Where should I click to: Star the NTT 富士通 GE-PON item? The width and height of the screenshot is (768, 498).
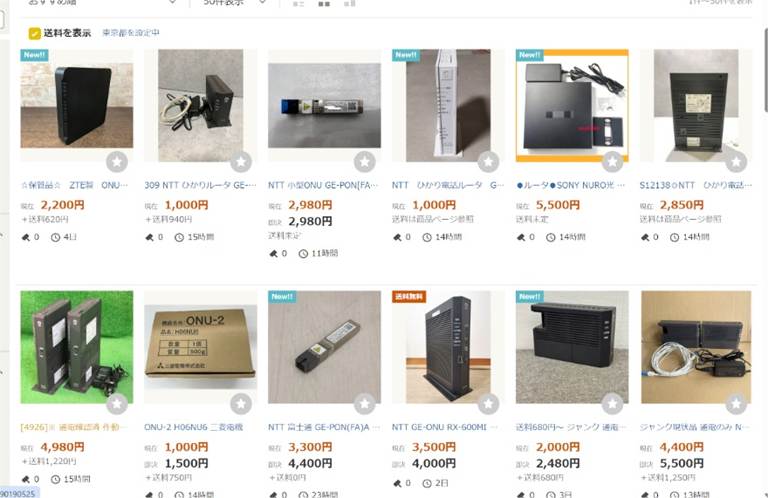365,404
